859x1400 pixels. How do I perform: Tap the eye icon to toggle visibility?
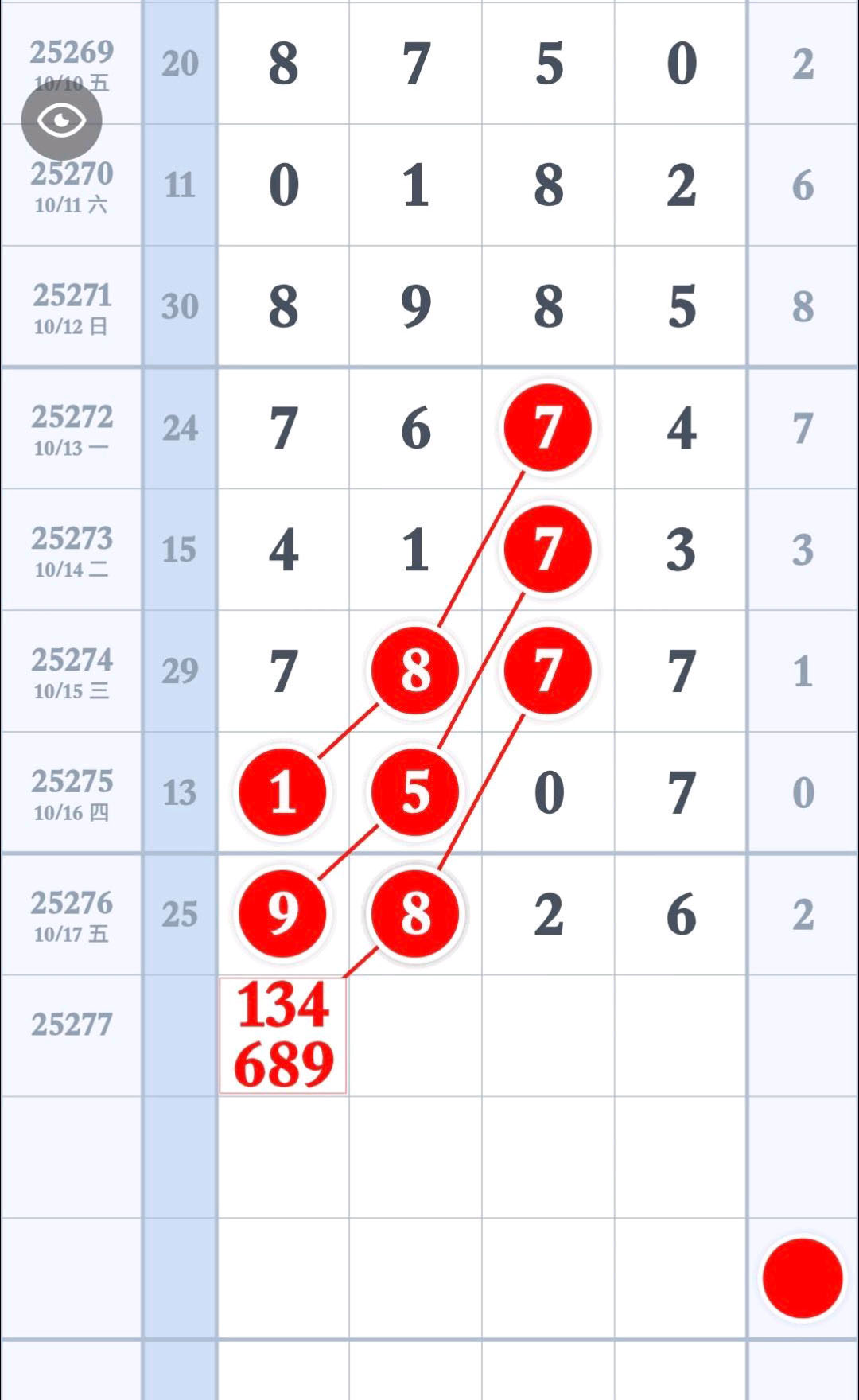(x=61, y=120)
